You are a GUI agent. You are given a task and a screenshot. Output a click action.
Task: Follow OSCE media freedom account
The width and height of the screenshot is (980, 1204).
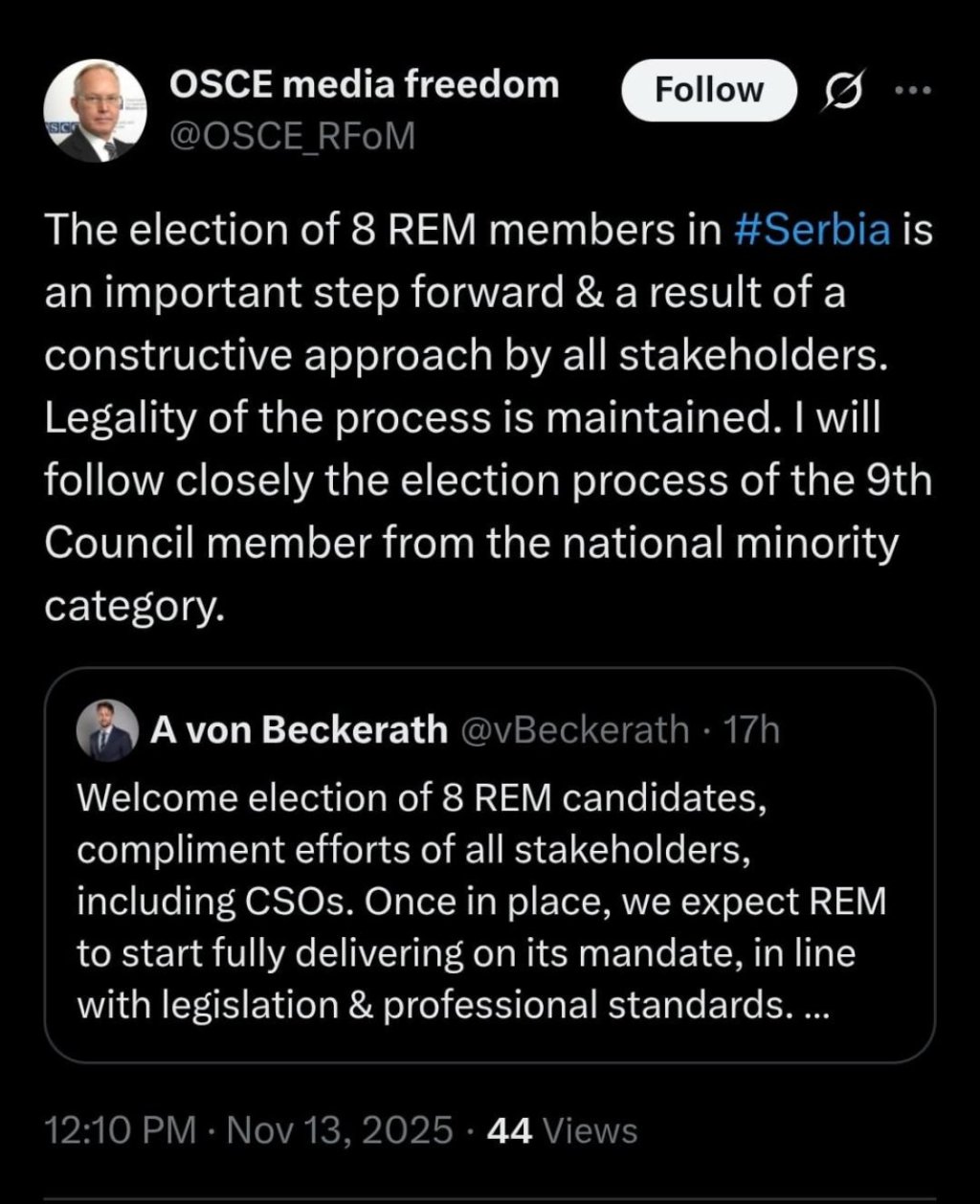point(708,91)
